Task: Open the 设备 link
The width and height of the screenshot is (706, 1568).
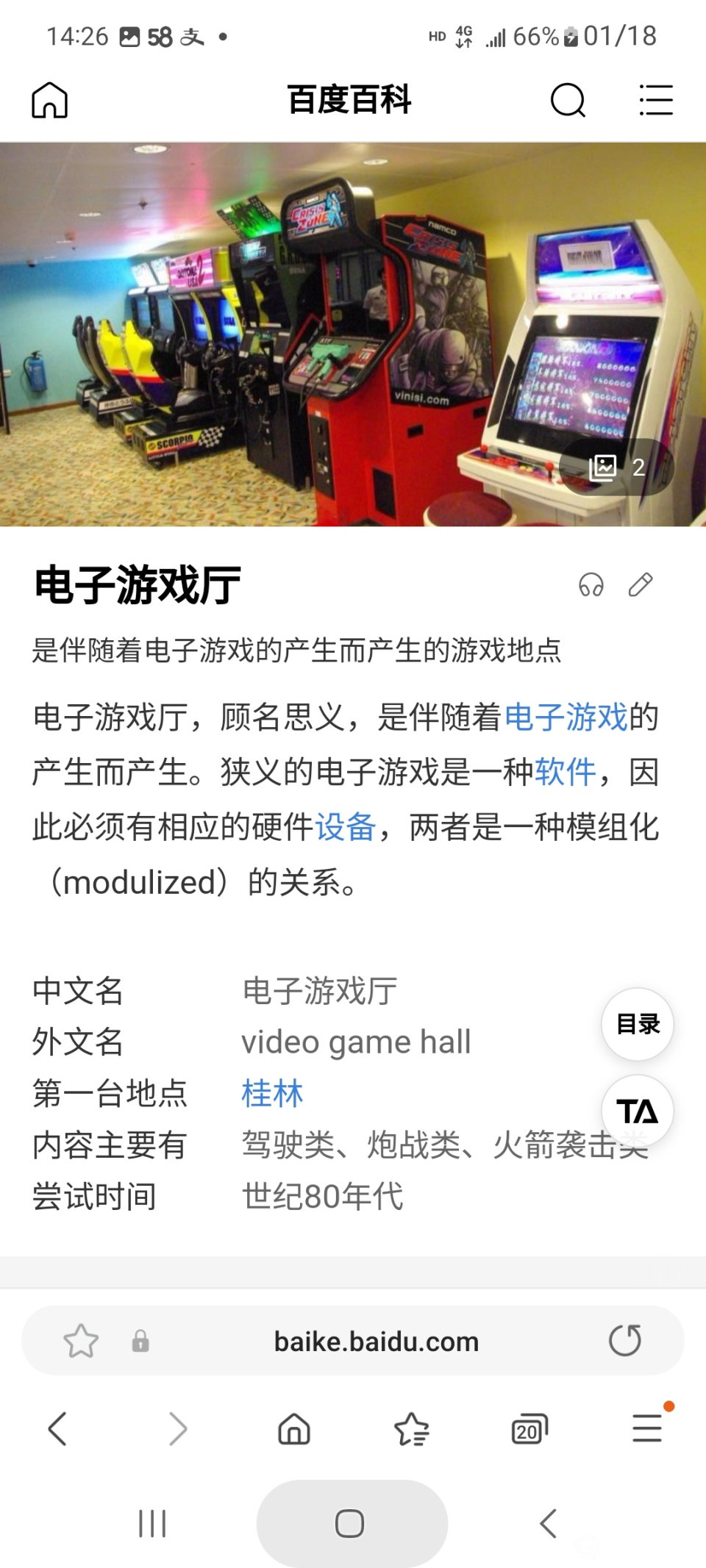Action: (346, 827)
